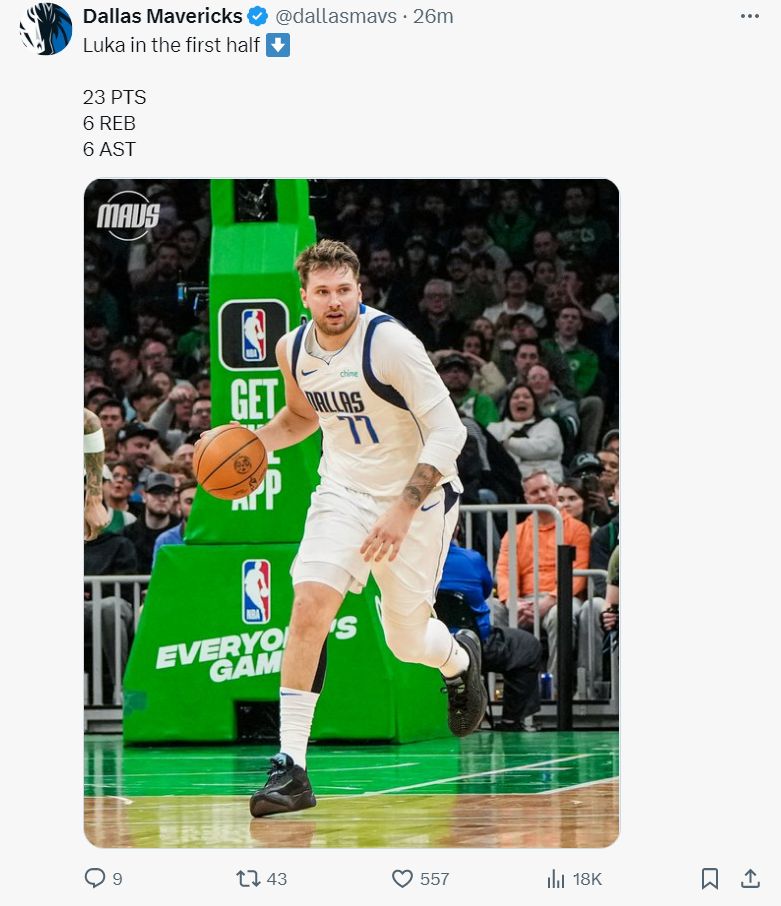Open the Dallas Mavericks profile avatar

(46, 29)
